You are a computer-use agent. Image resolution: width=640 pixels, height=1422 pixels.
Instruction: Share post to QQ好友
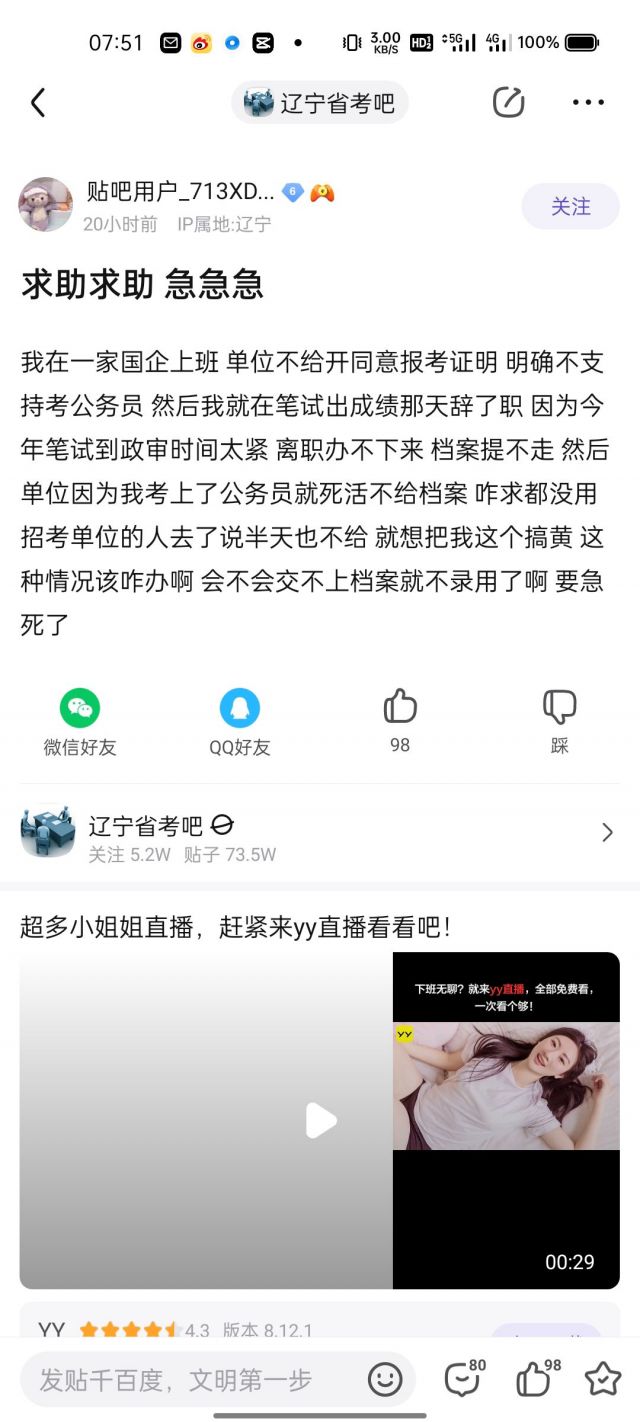[x=240, y=722]
